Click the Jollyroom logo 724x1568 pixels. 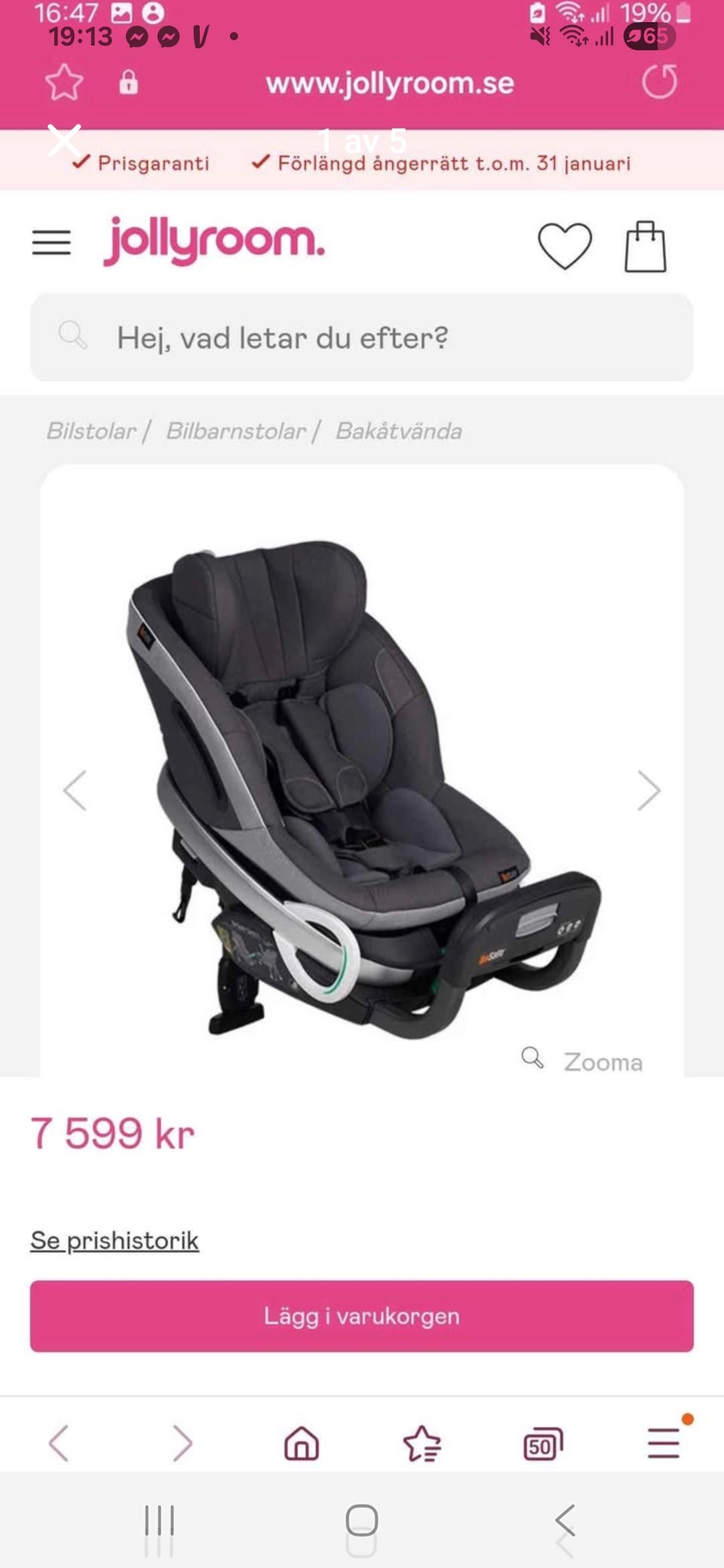(x=213, y=243)
